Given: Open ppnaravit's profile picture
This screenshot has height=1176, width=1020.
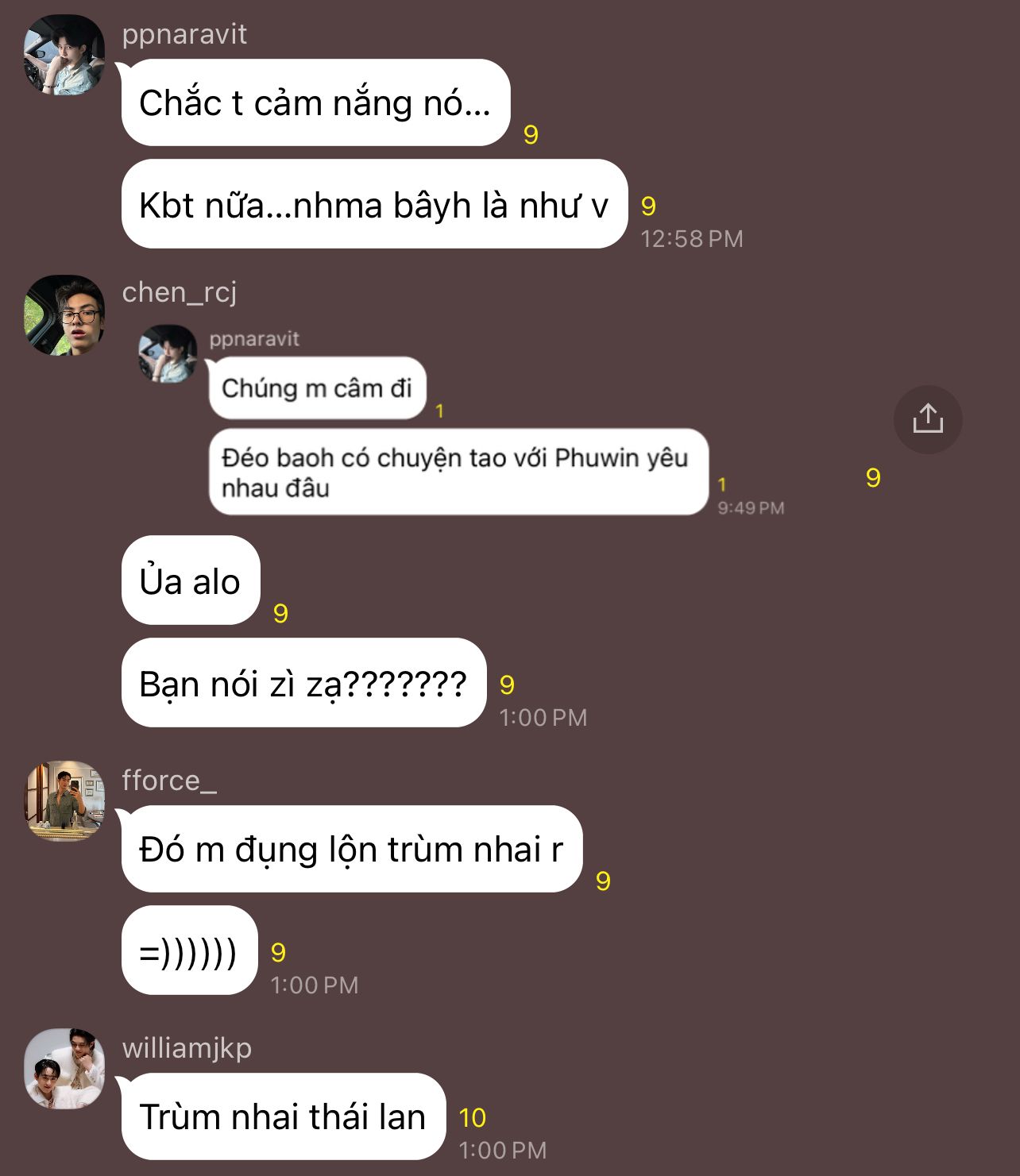Looking at the screenshot, I should tap(64, 56).
